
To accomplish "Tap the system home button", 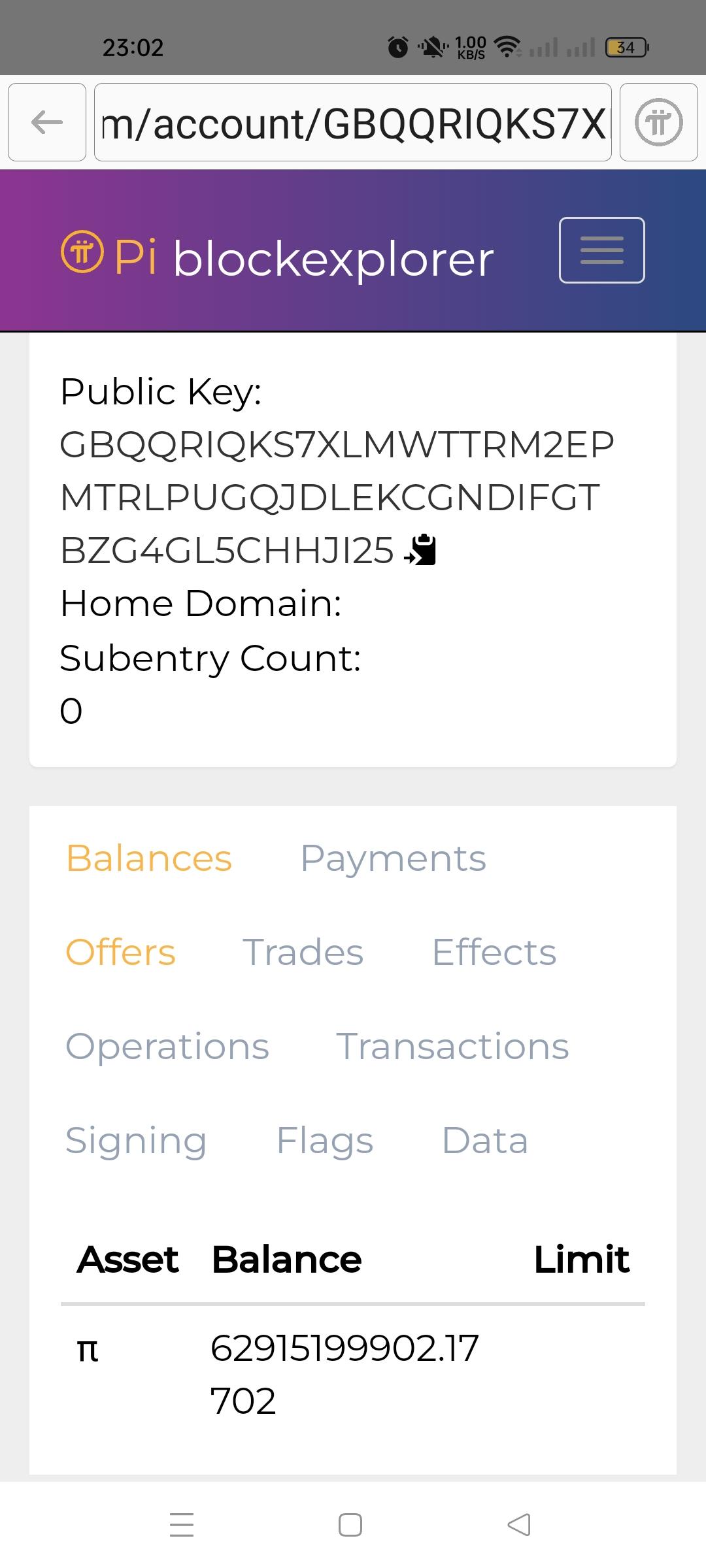I will [x=350, y=1525].
